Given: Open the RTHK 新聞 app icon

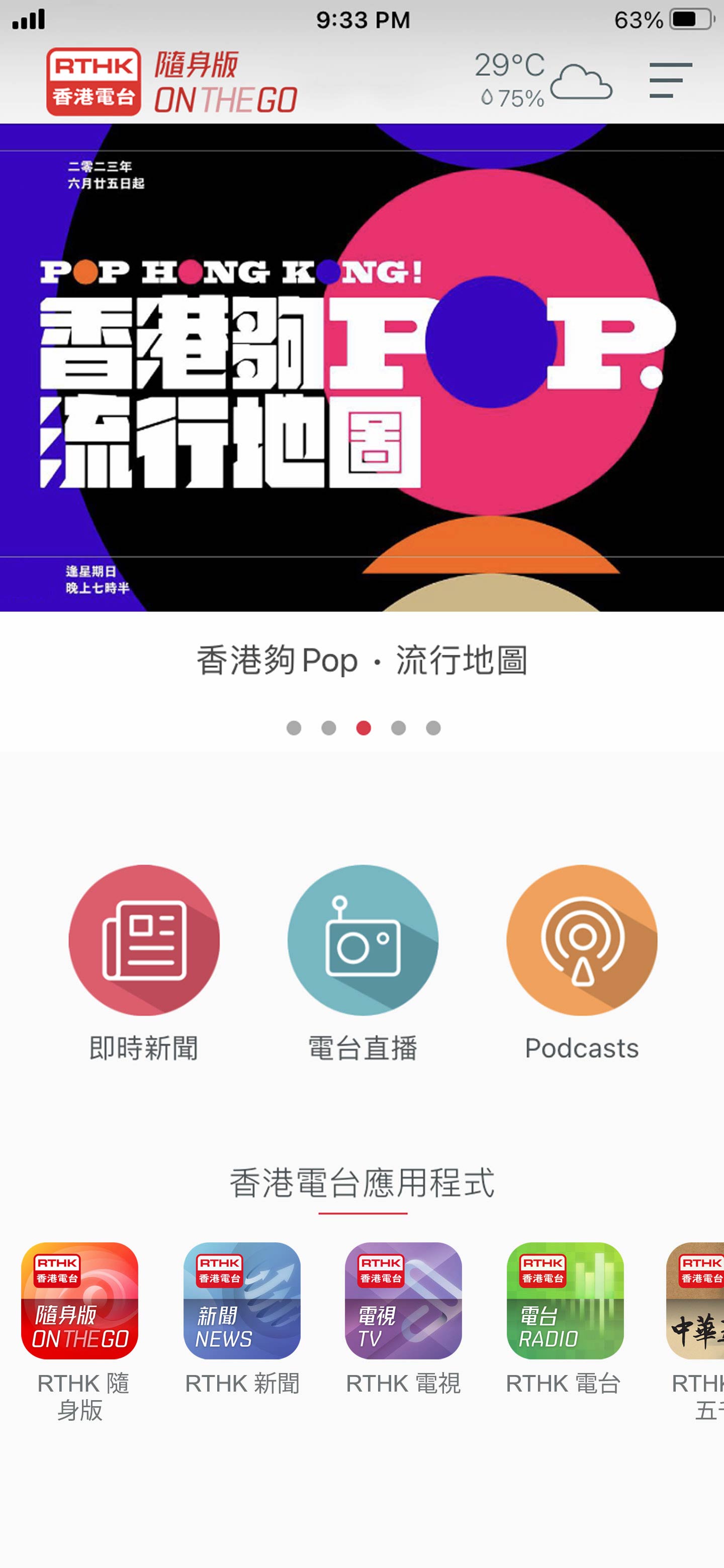Looking at the screenshot, I should coord(242,1300).
